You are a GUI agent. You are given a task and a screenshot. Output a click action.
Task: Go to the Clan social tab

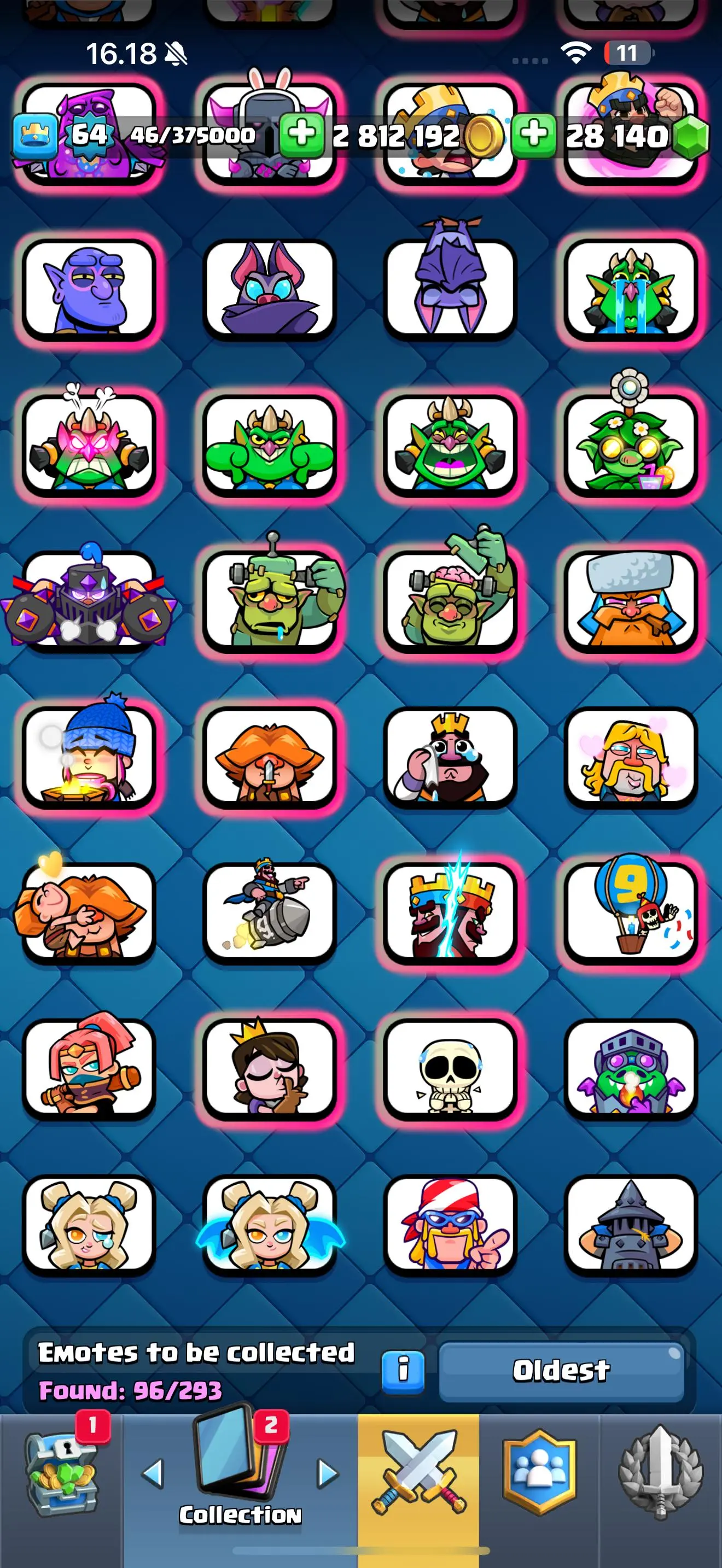point(539,1472)
